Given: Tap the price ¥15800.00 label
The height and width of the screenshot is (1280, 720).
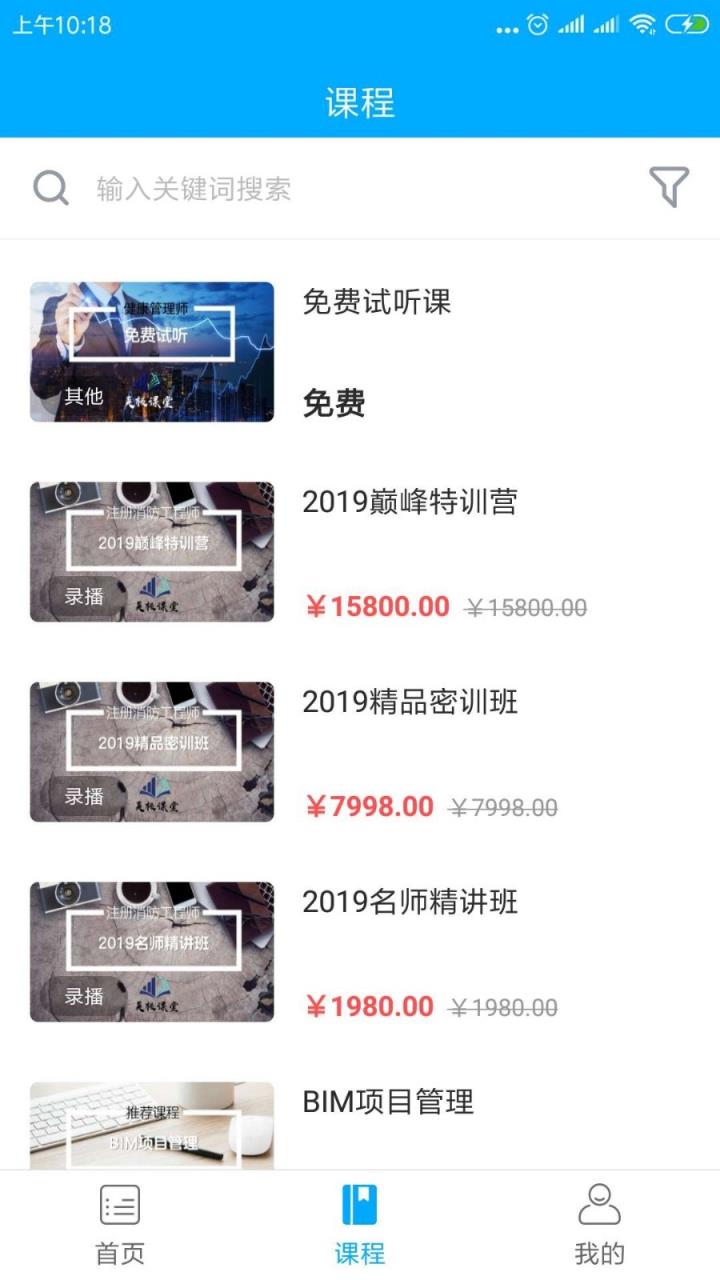Looking at the screenshot, I should pyautogui.click(x=378, y=606).
